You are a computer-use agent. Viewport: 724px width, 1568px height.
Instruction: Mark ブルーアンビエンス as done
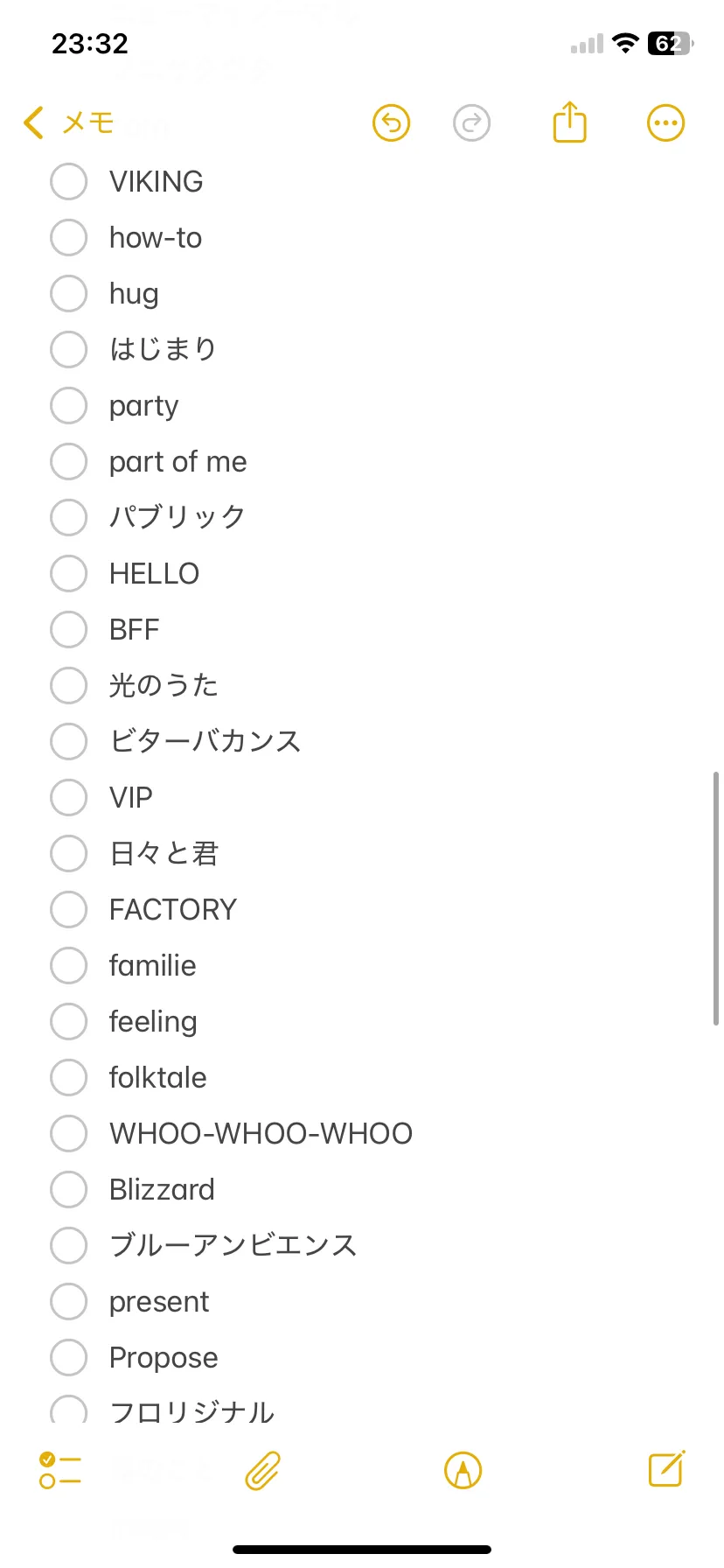pos(68,1246)
